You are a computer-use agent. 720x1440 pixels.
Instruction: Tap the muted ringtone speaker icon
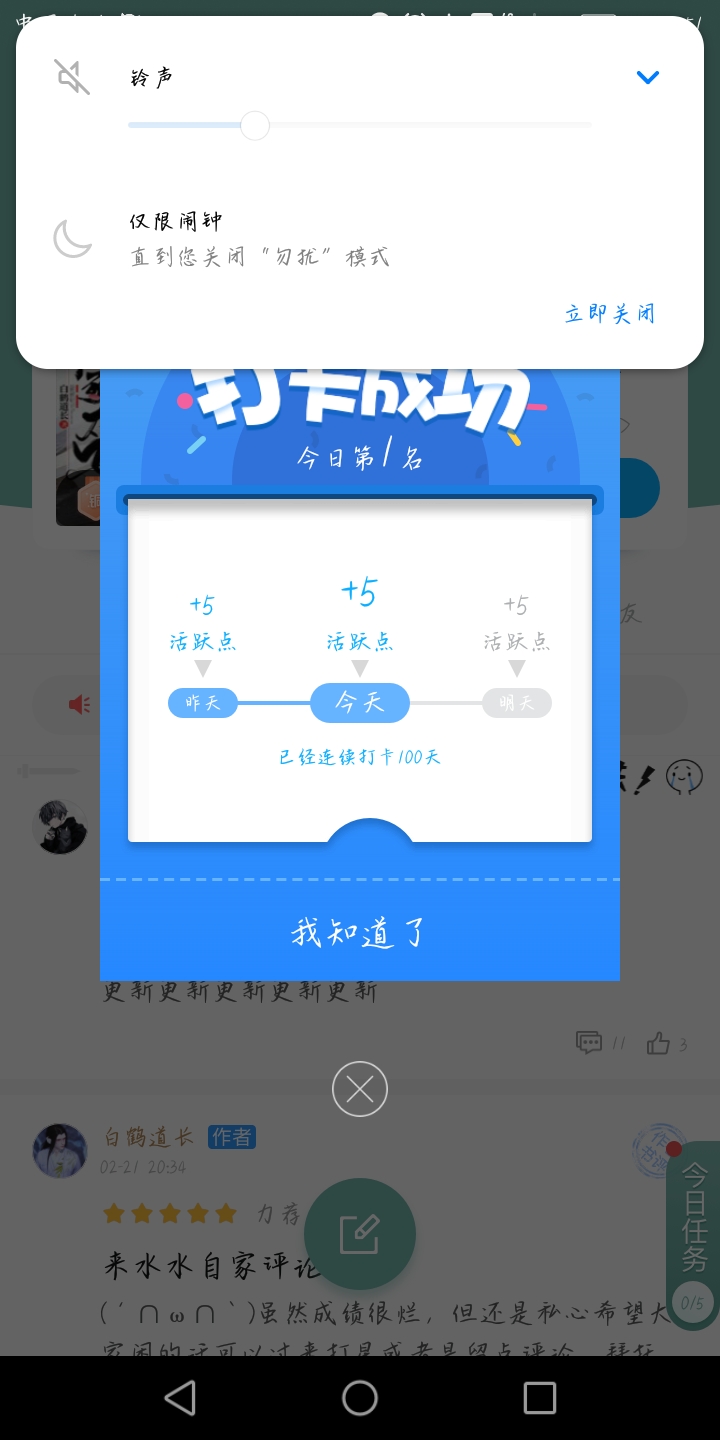coord(72,77)
